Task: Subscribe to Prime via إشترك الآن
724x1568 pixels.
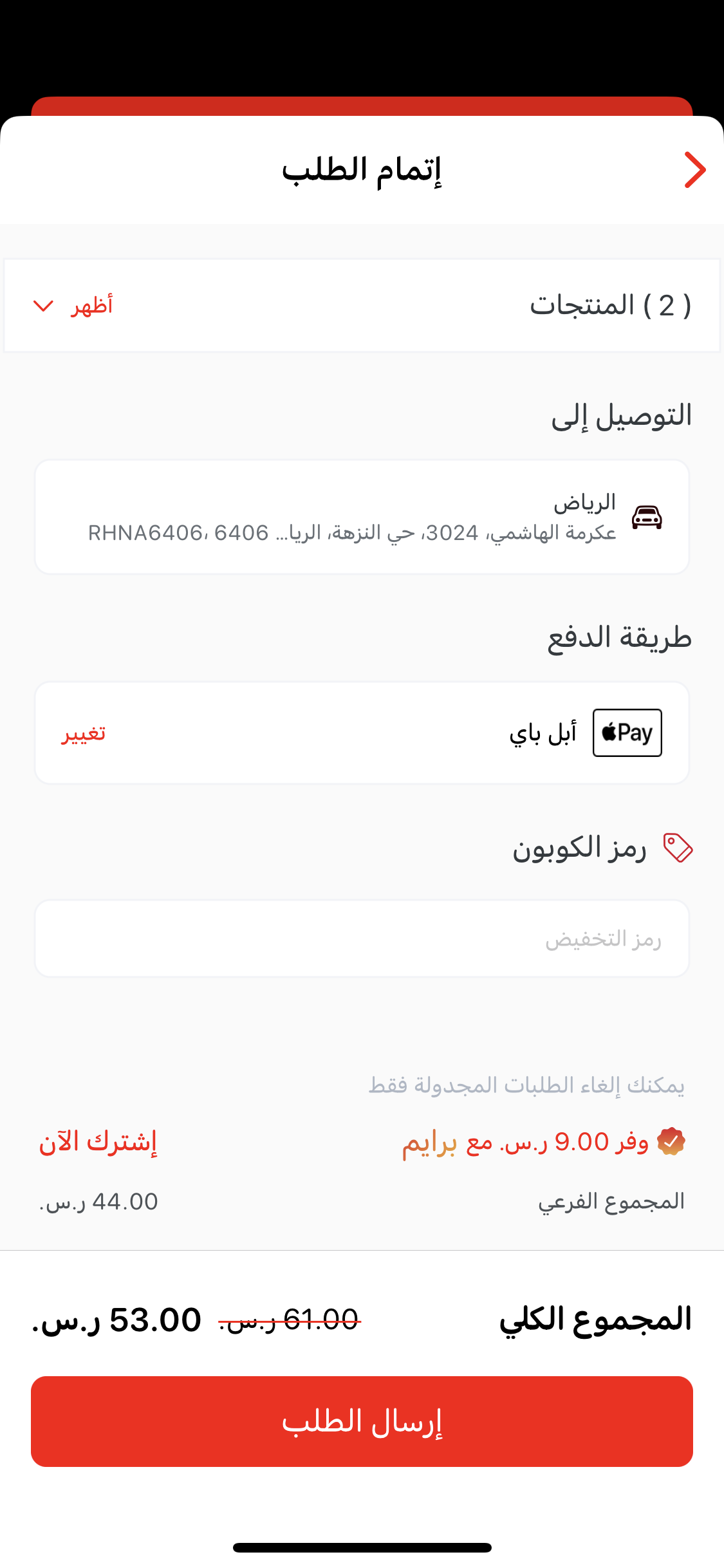Action: click(98, 1142)
